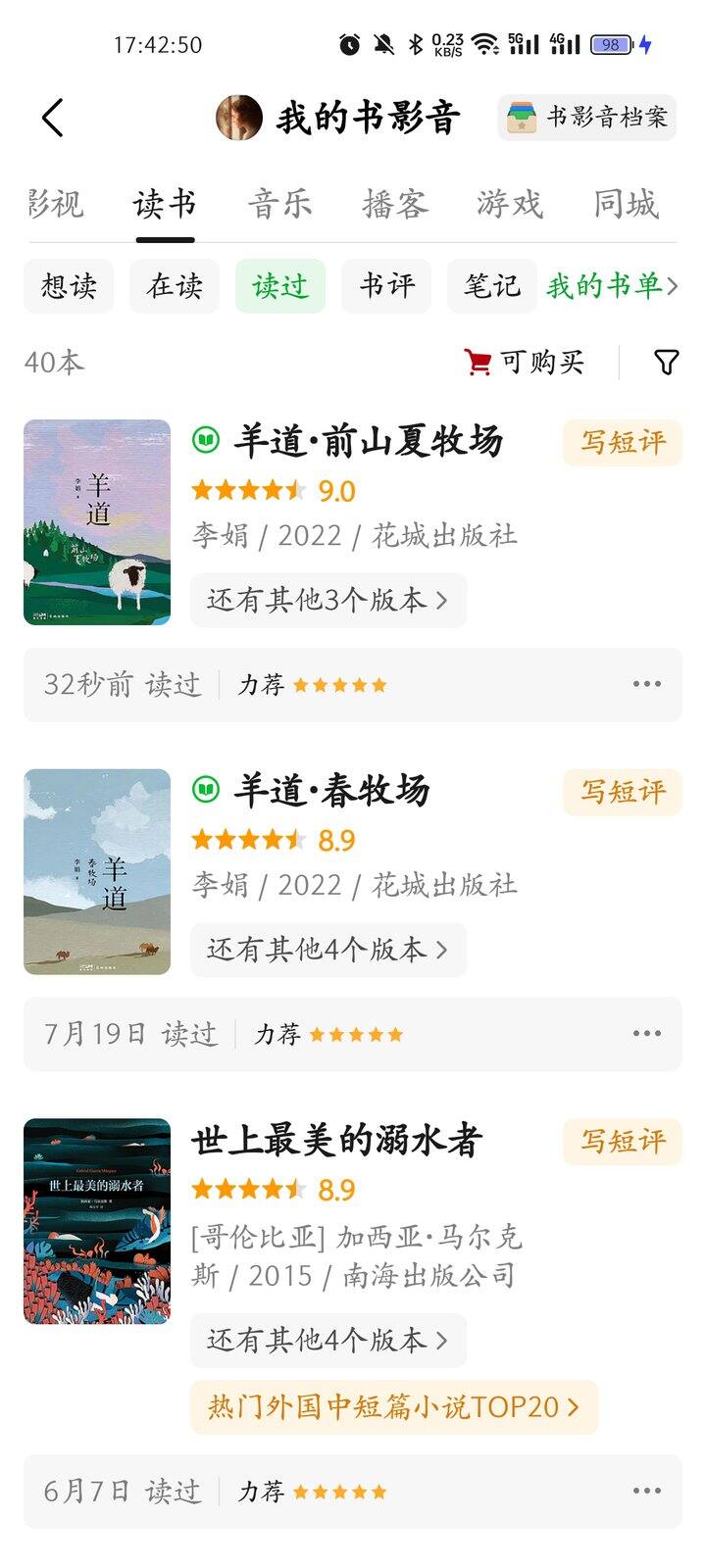
Task: Open 热门外国中短篇小说TOP20 list
Action: coord(394,1407)
